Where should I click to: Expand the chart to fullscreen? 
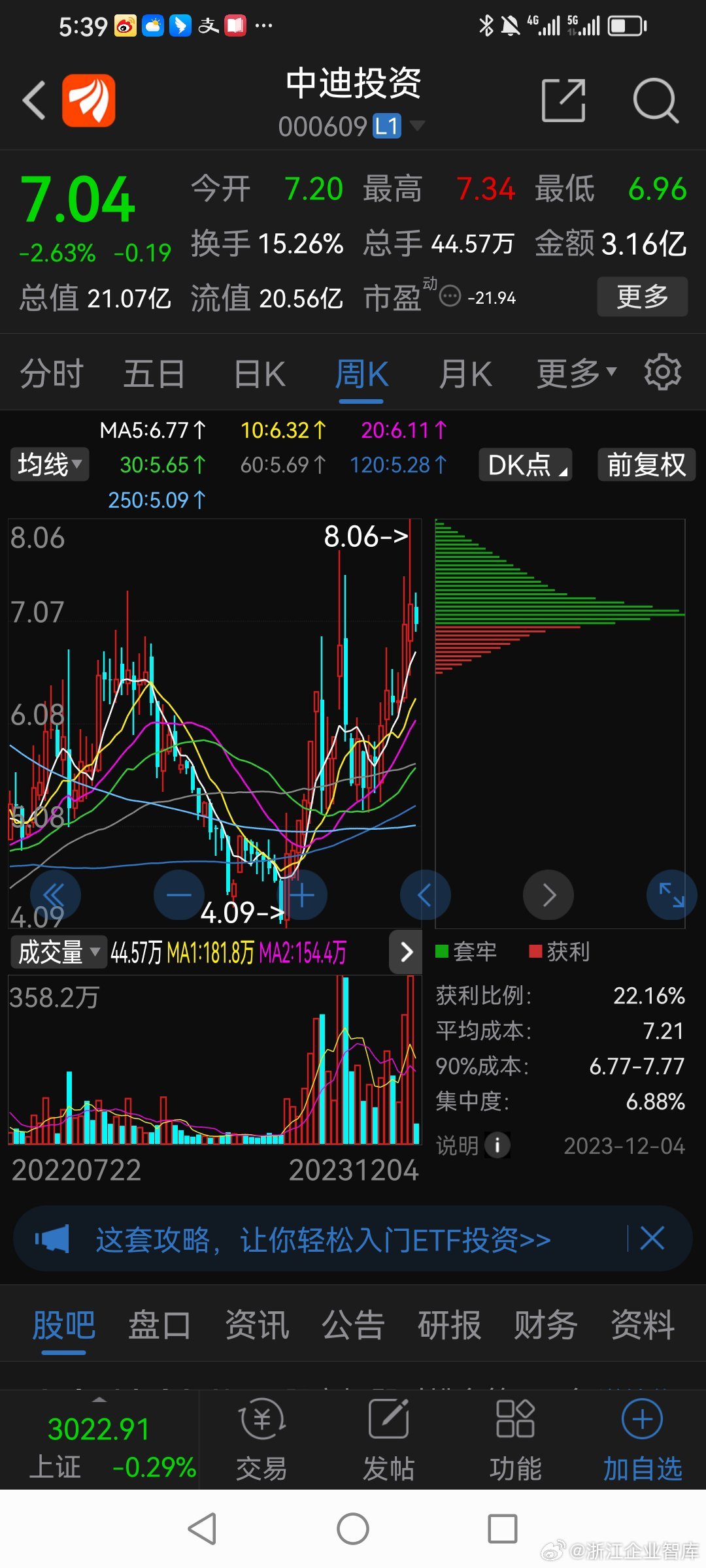pos(671,895)
